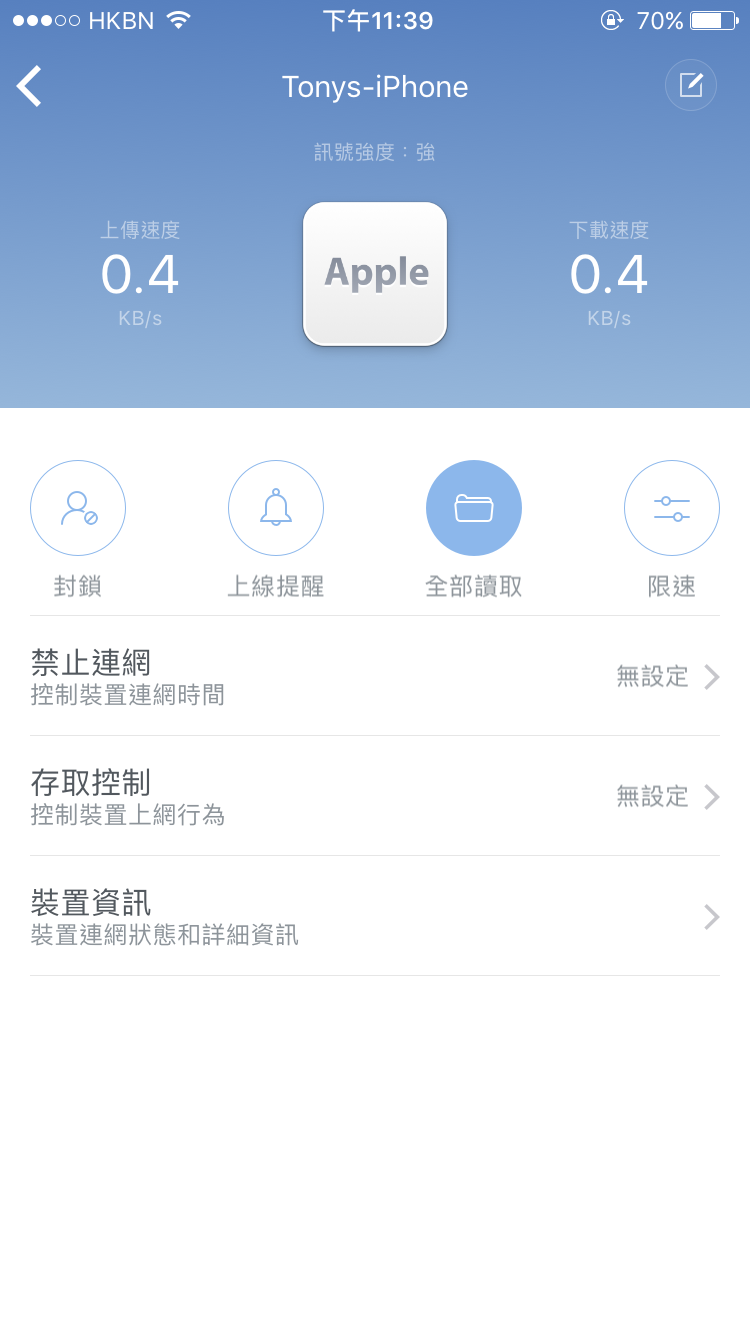The height and width of the screenshot is (1334, 750).
Task: Tap the 封鎖 block device button
Action: (78, 508)
